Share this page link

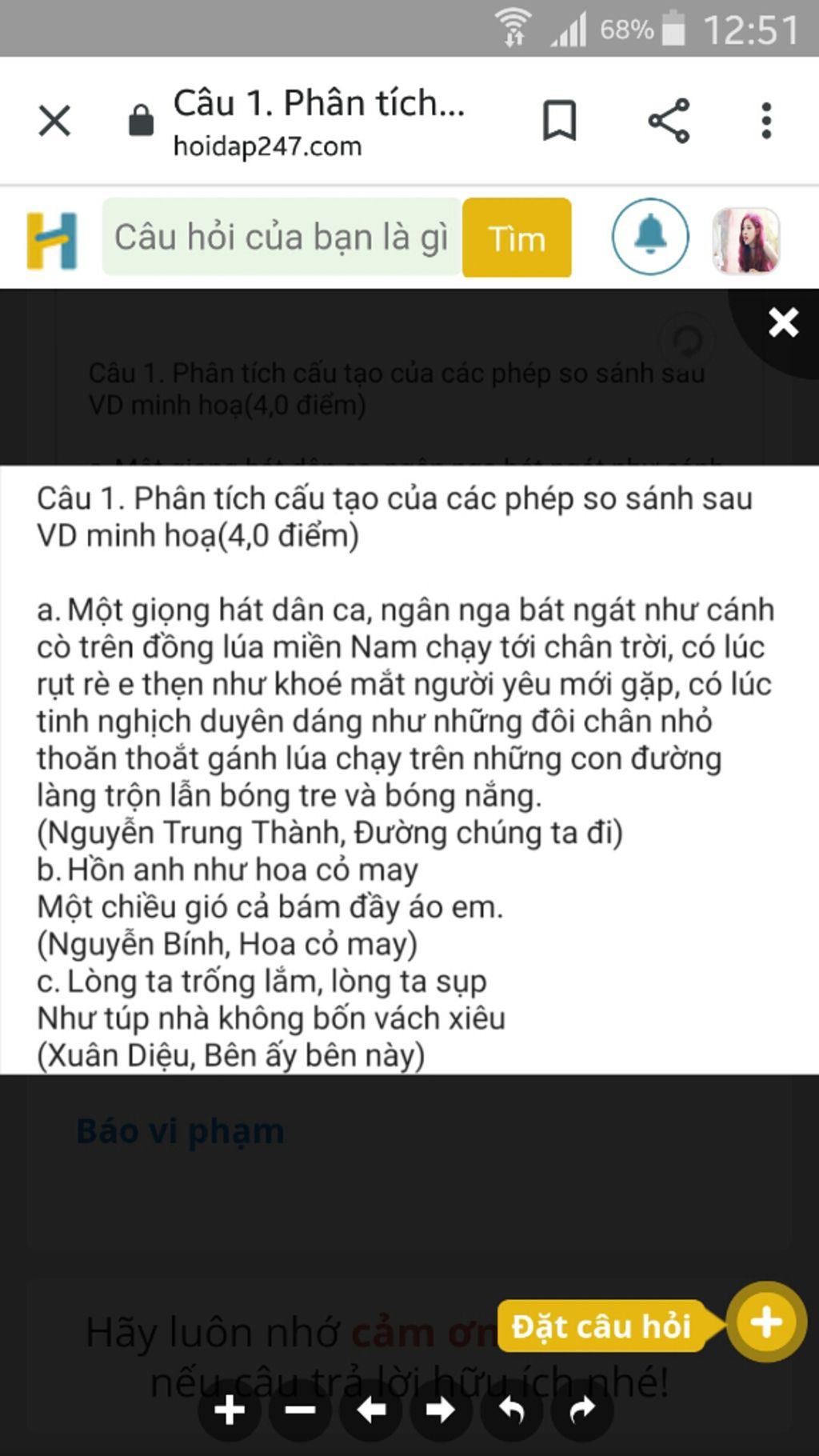[669, 121]
